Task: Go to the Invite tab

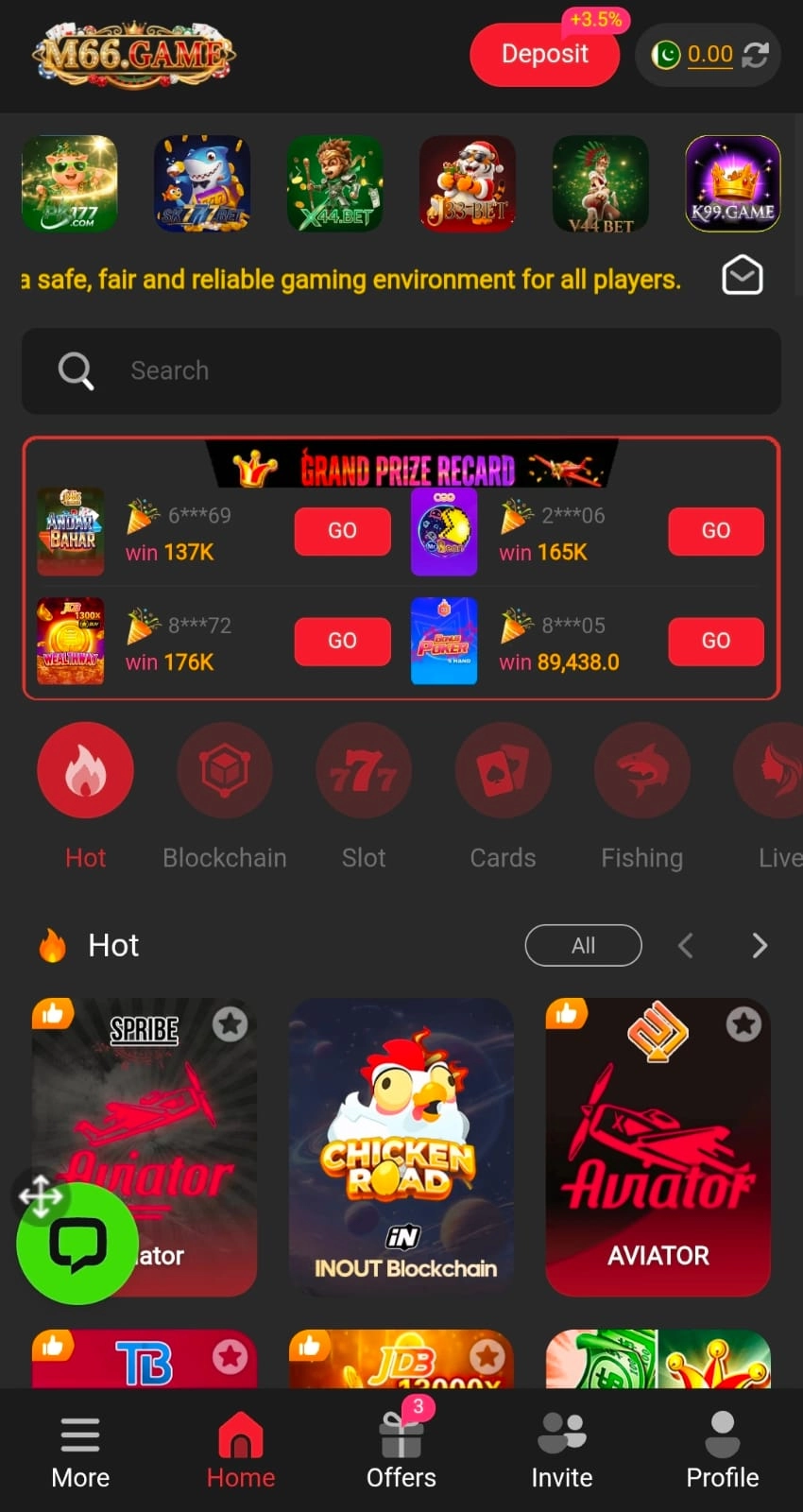Action: click(x=562, y=1452)
